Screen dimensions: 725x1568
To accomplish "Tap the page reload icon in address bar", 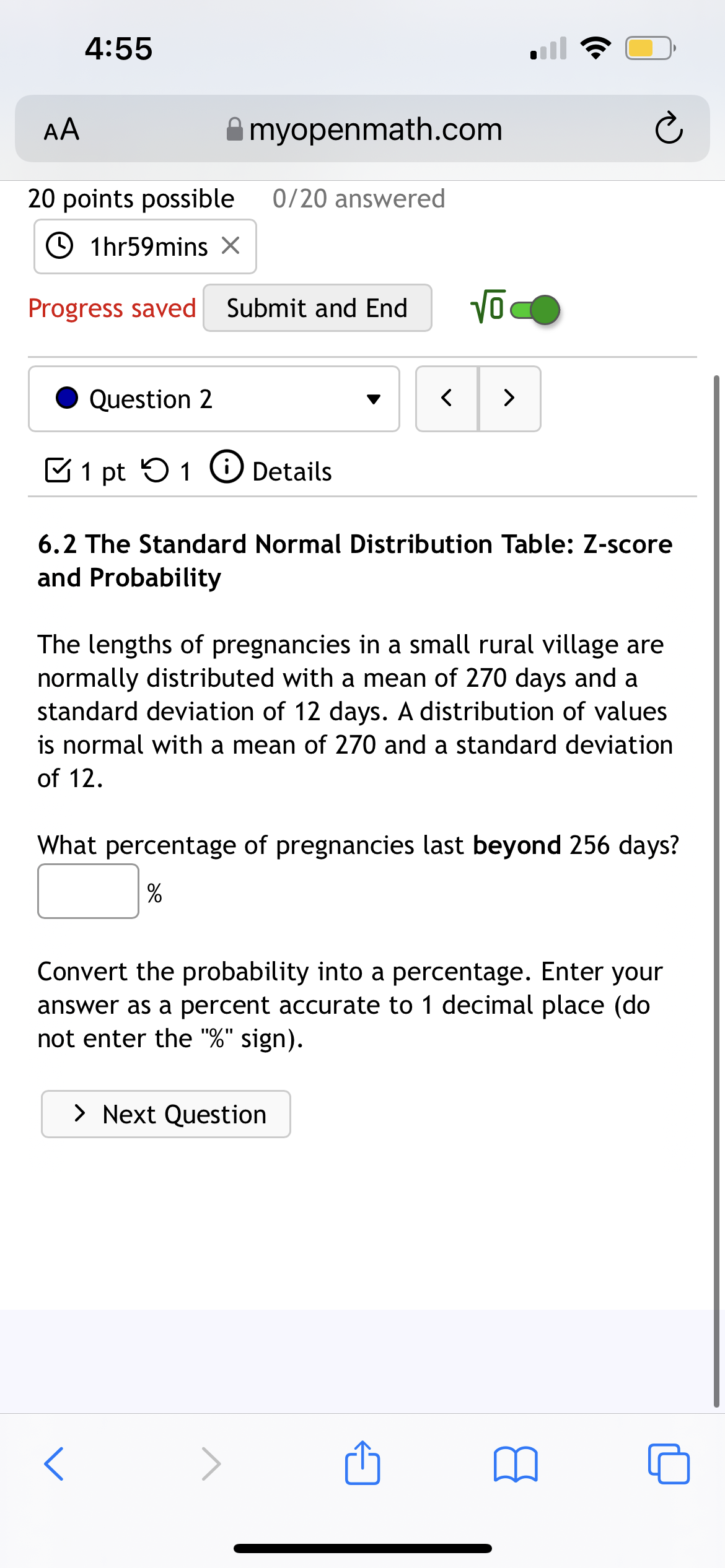I will (x=669, y=129).
